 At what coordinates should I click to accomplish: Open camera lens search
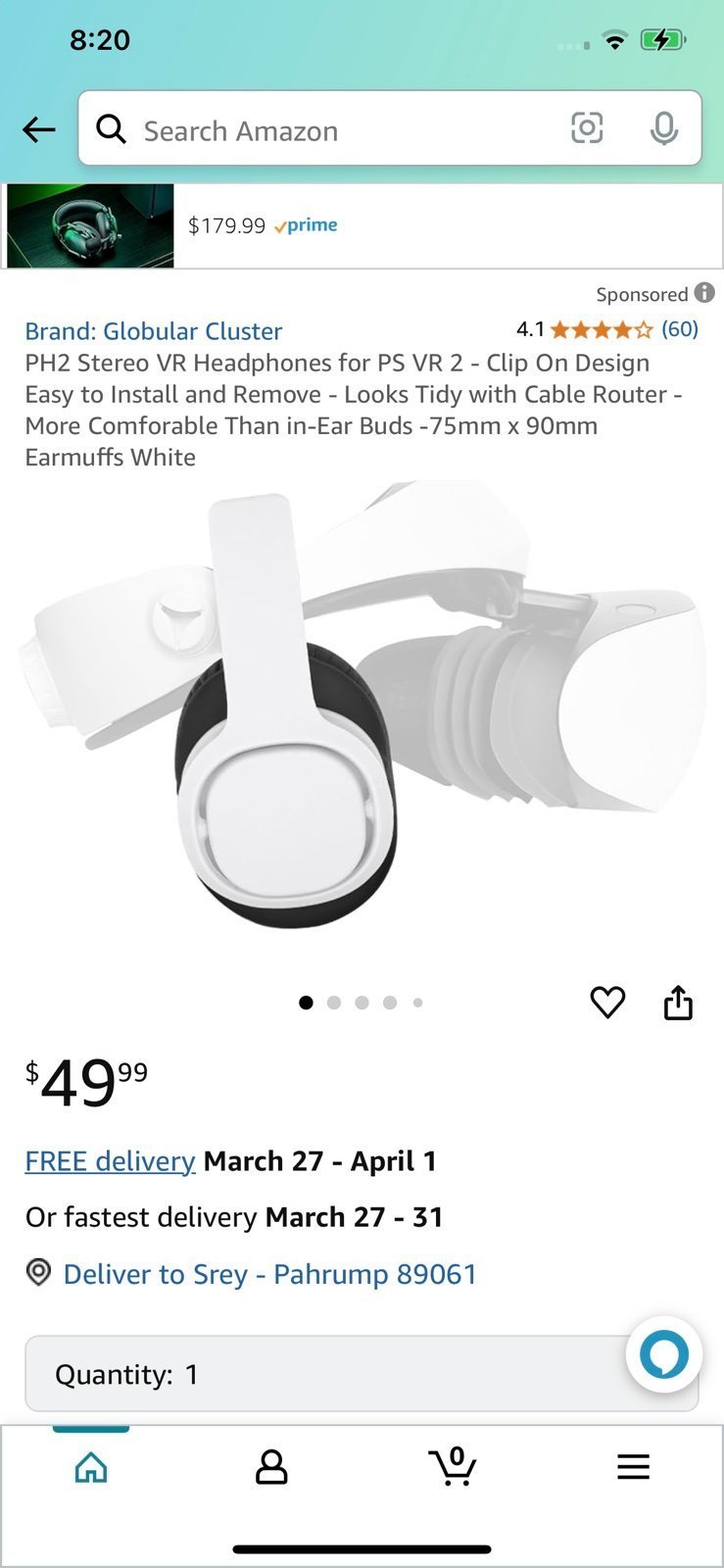click(587, 128)
